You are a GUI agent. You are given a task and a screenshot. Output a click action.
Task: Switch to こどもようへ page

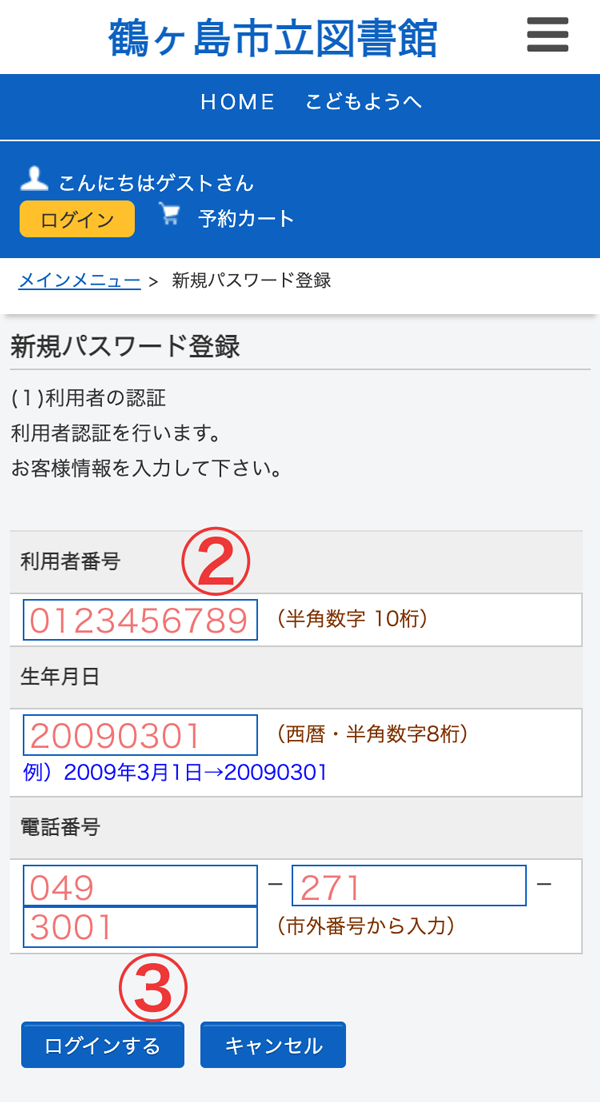click(x=363, y=103)
